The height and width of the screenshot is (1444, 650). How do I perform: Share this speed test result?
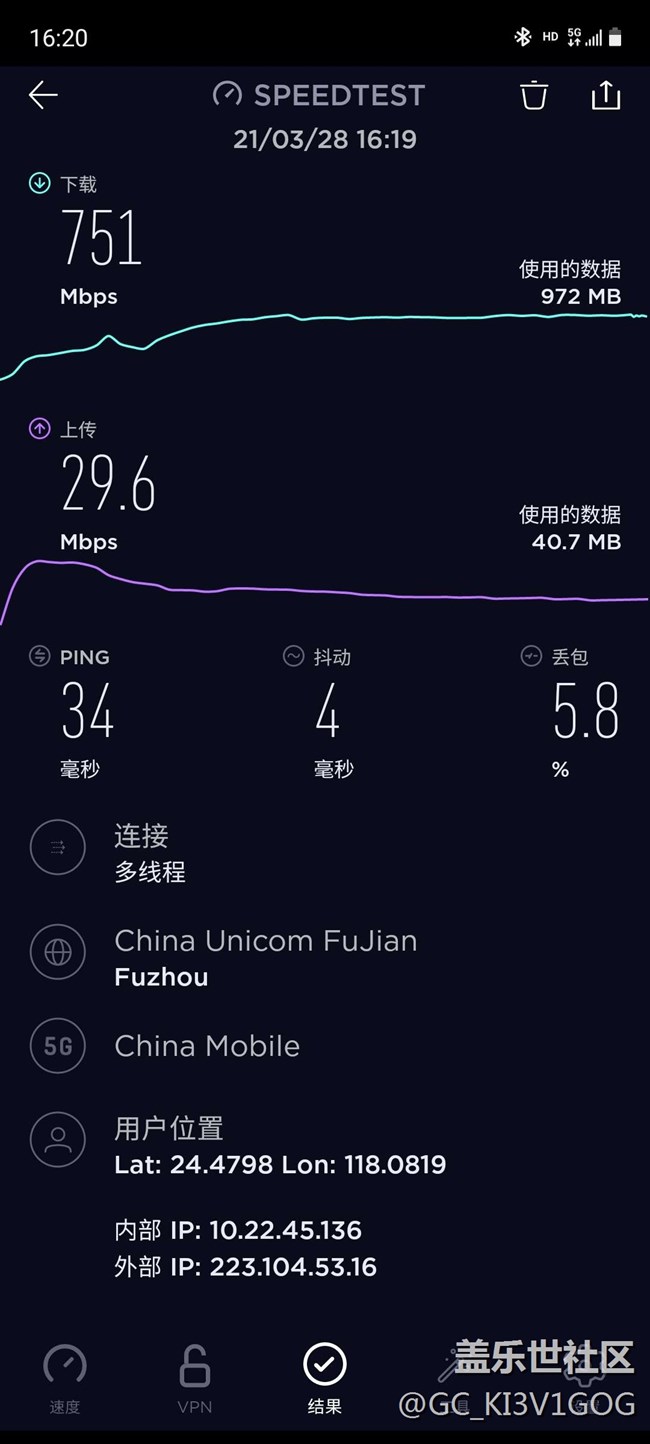pos(606,95)
